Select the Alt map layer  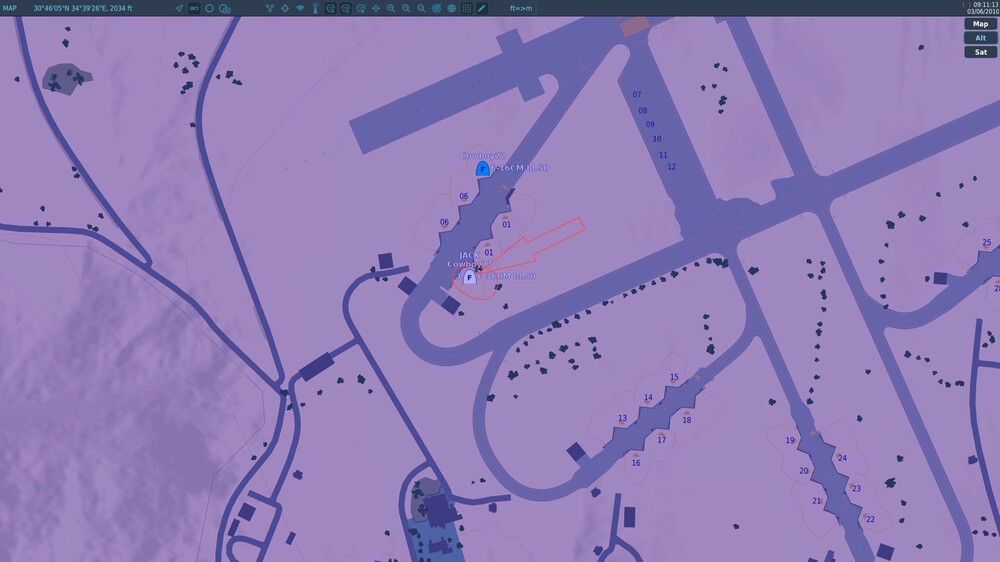pyautogui.click(x=981, y=37)
